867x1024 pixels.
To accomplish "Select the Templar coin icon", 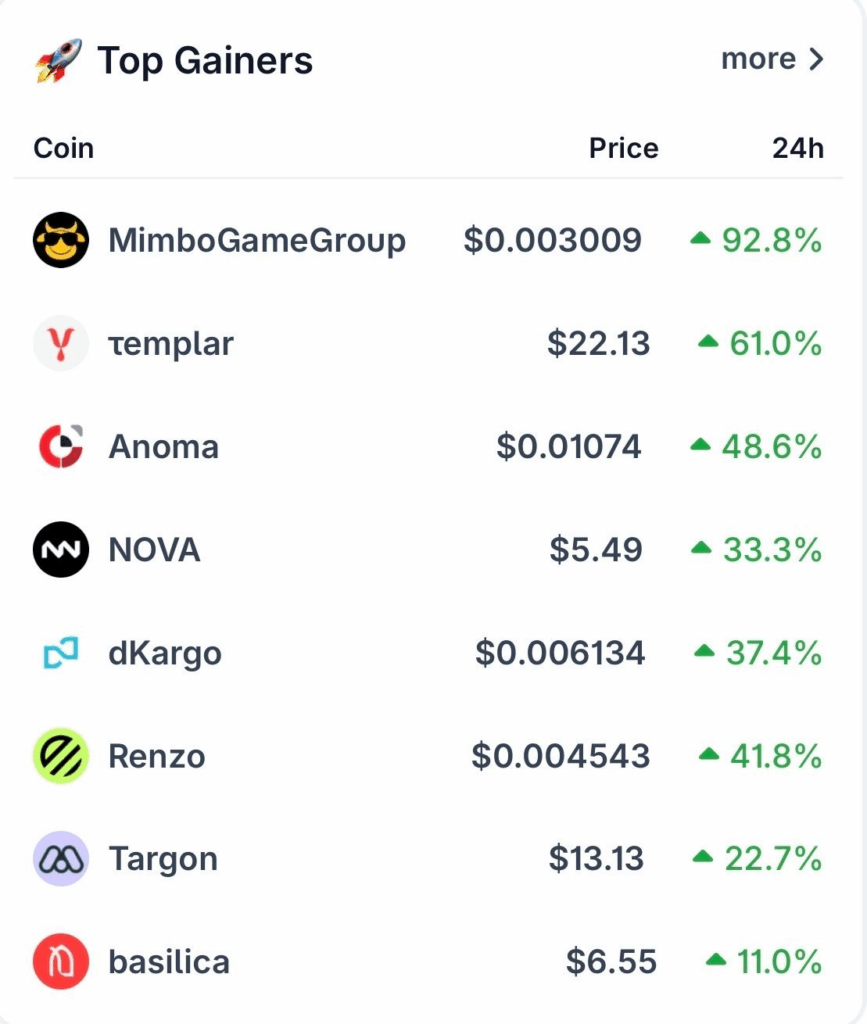I will coord(60,343).
